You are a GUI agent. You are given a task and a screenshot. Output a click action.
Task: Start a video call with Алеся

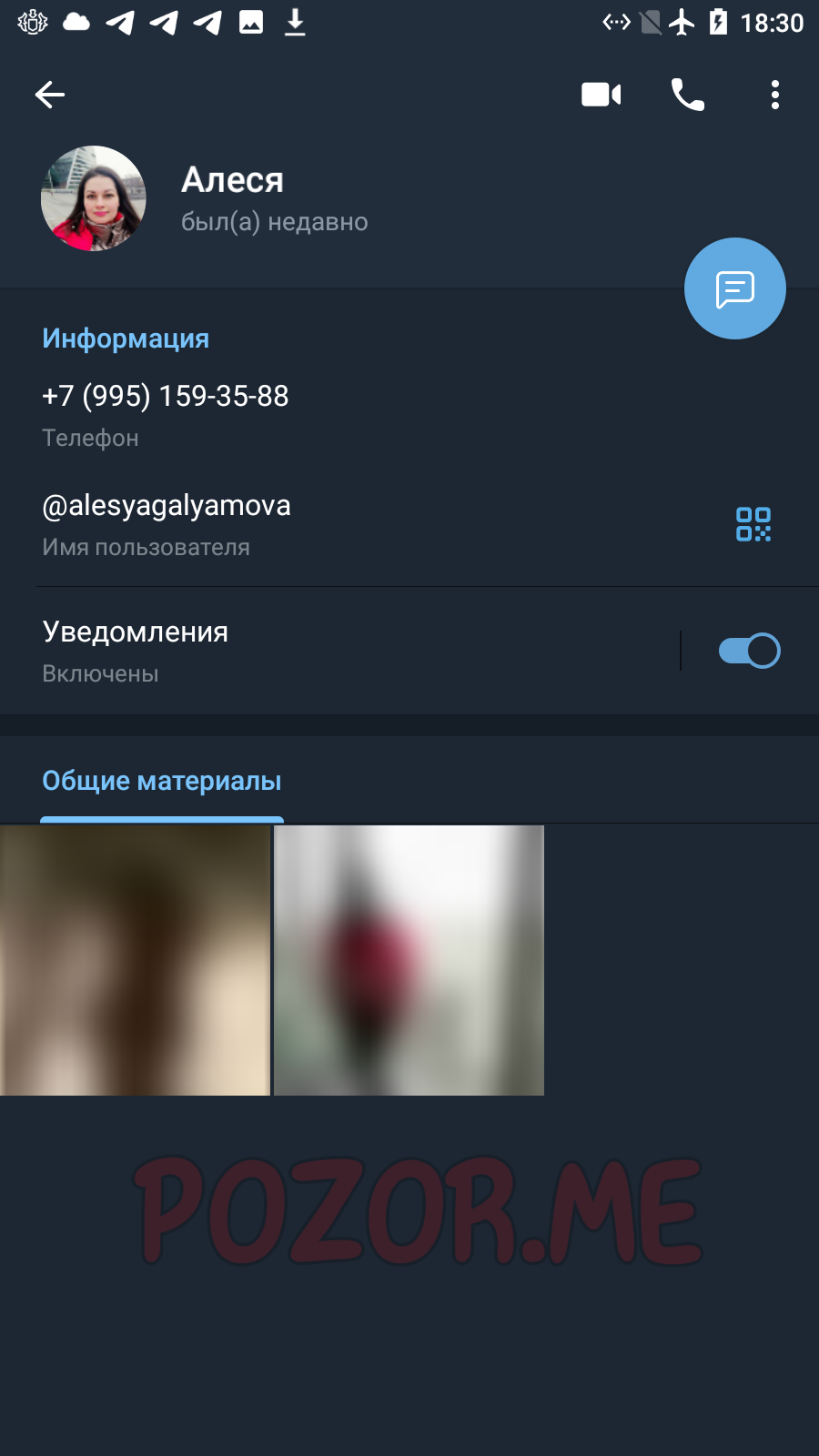click(x=602, y=95)
